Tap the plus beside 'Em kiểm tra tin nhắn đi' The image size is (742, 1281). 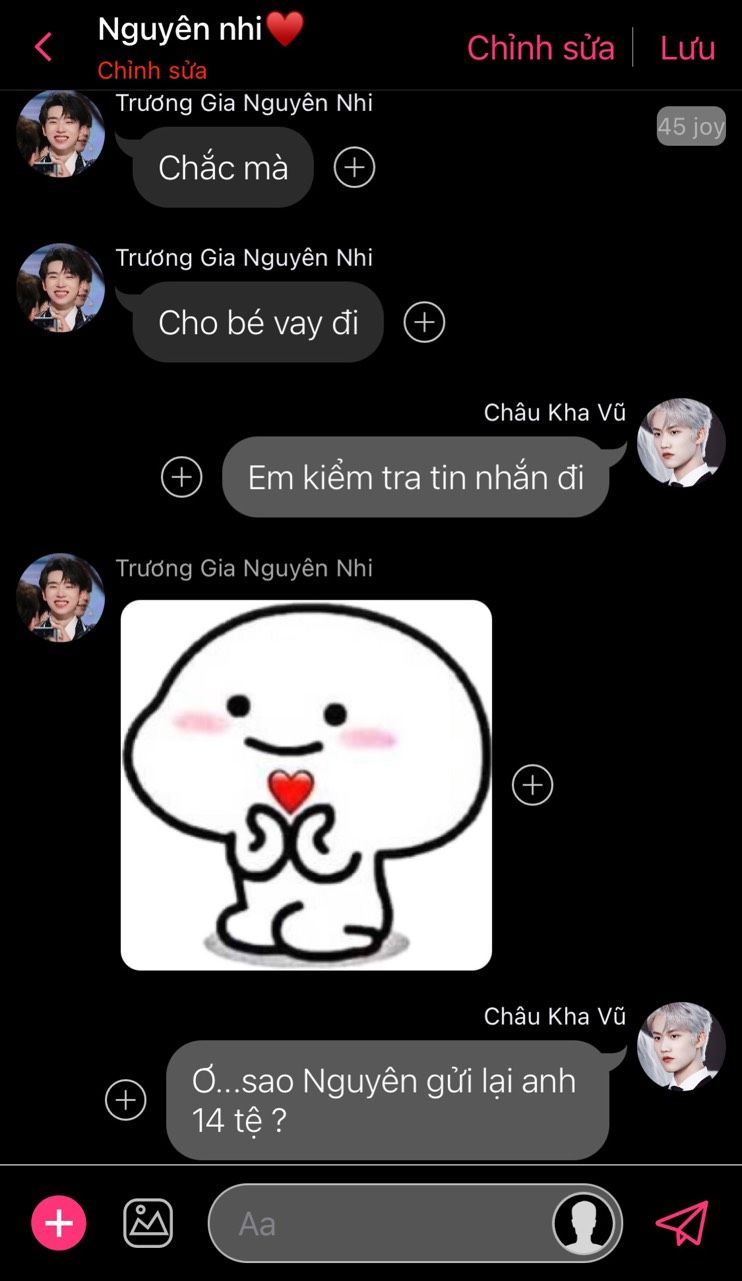point(182,477)
